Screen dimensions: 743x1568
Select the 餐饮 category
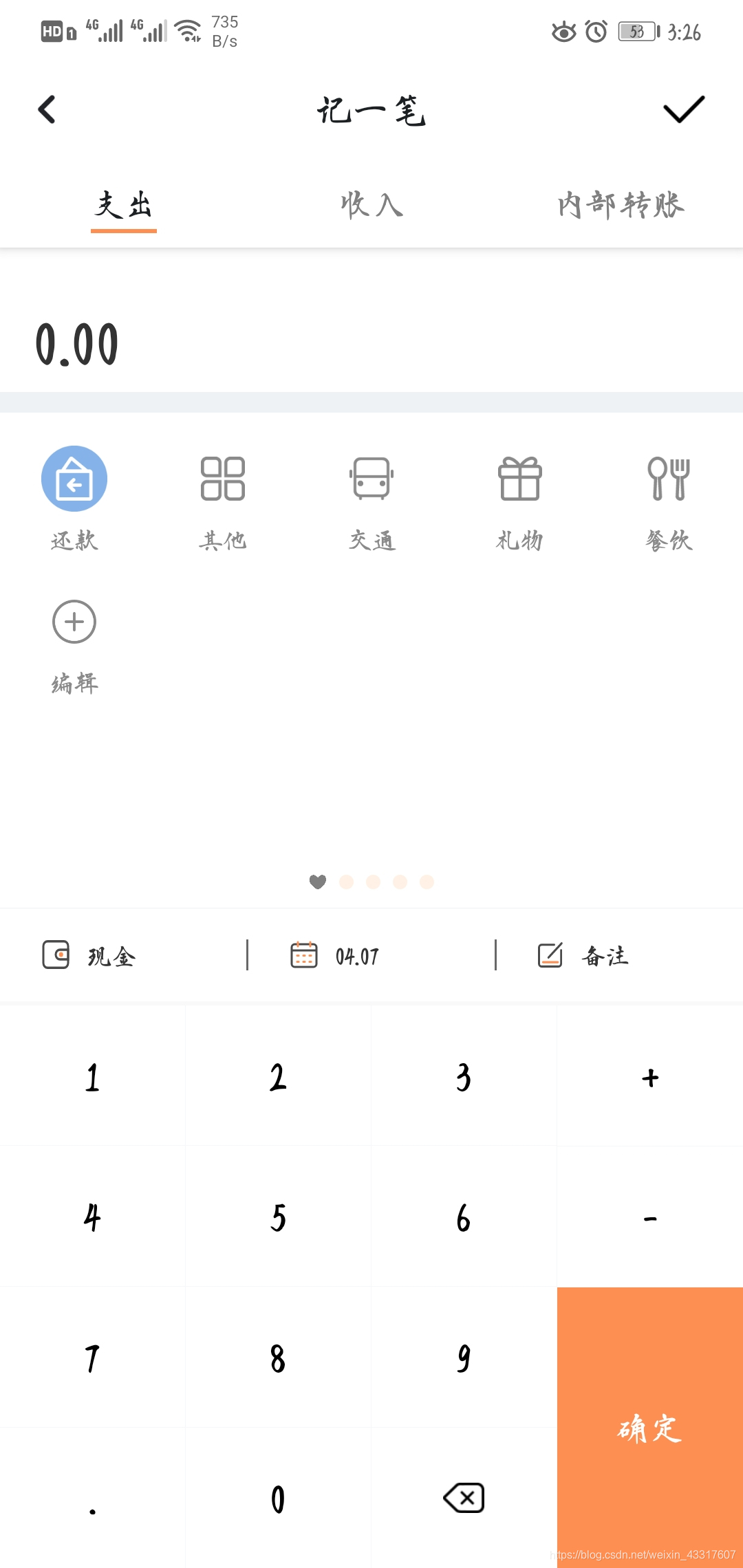(x=669, y=503)
